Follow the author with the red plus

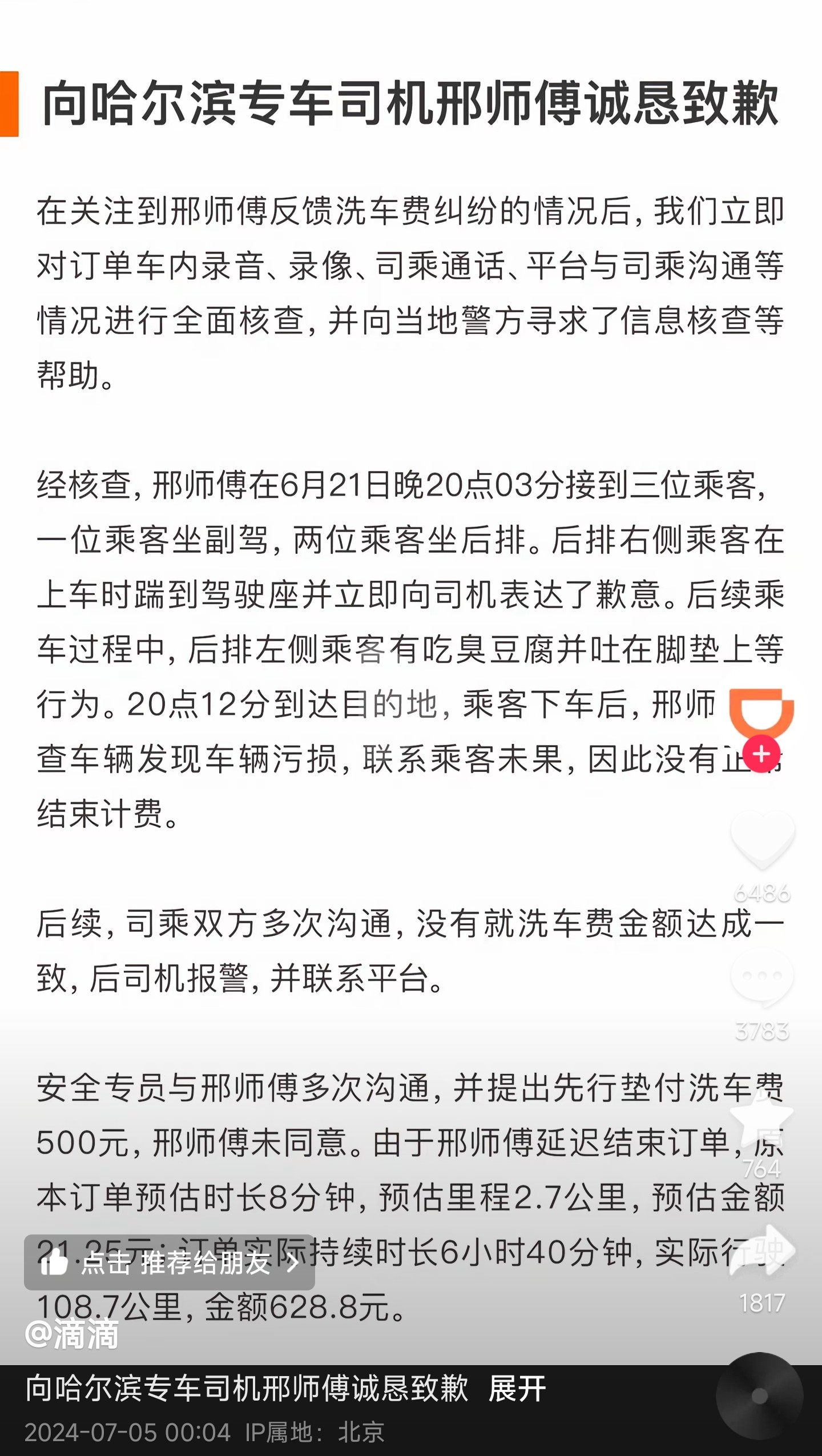761,754
